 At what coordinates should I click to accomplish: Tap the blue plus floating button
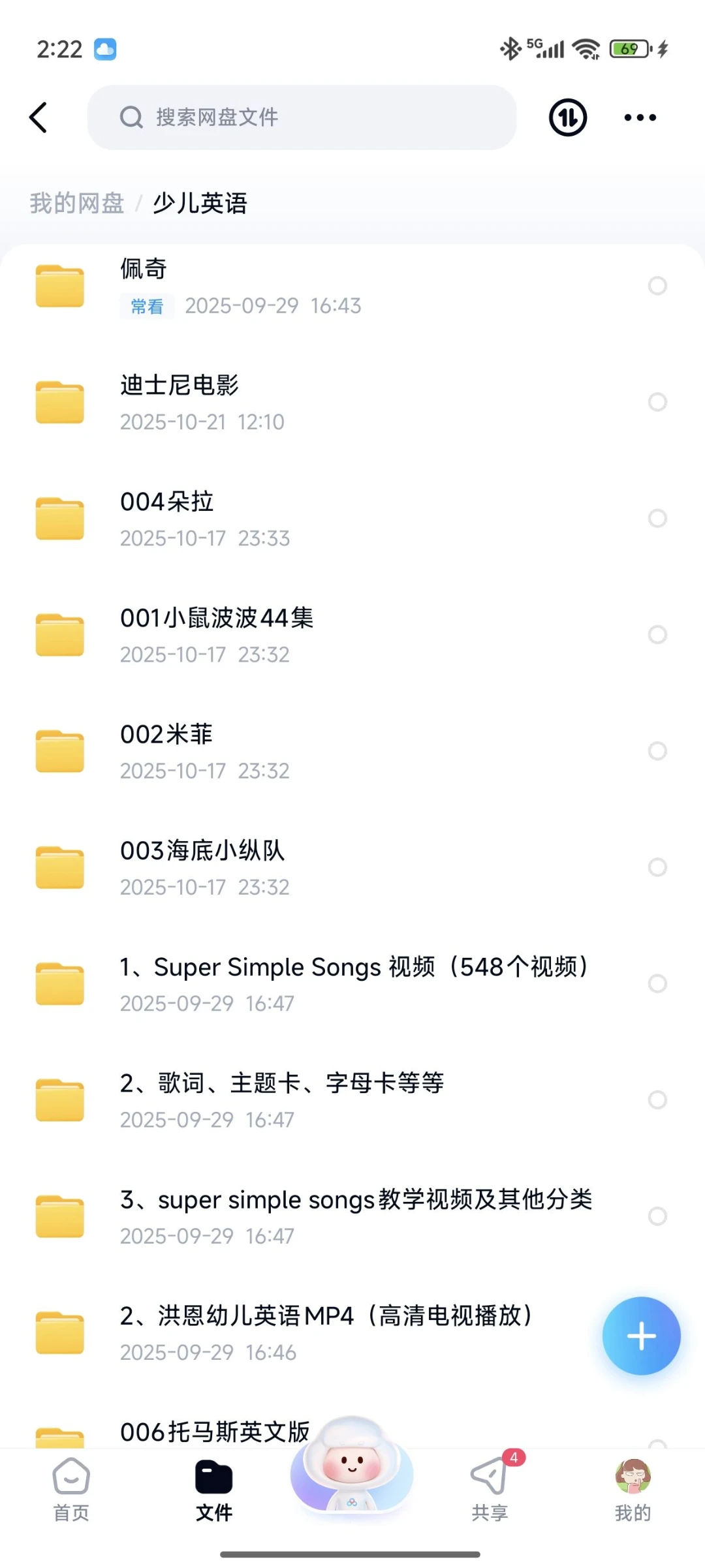click(x=641, y=1336)
